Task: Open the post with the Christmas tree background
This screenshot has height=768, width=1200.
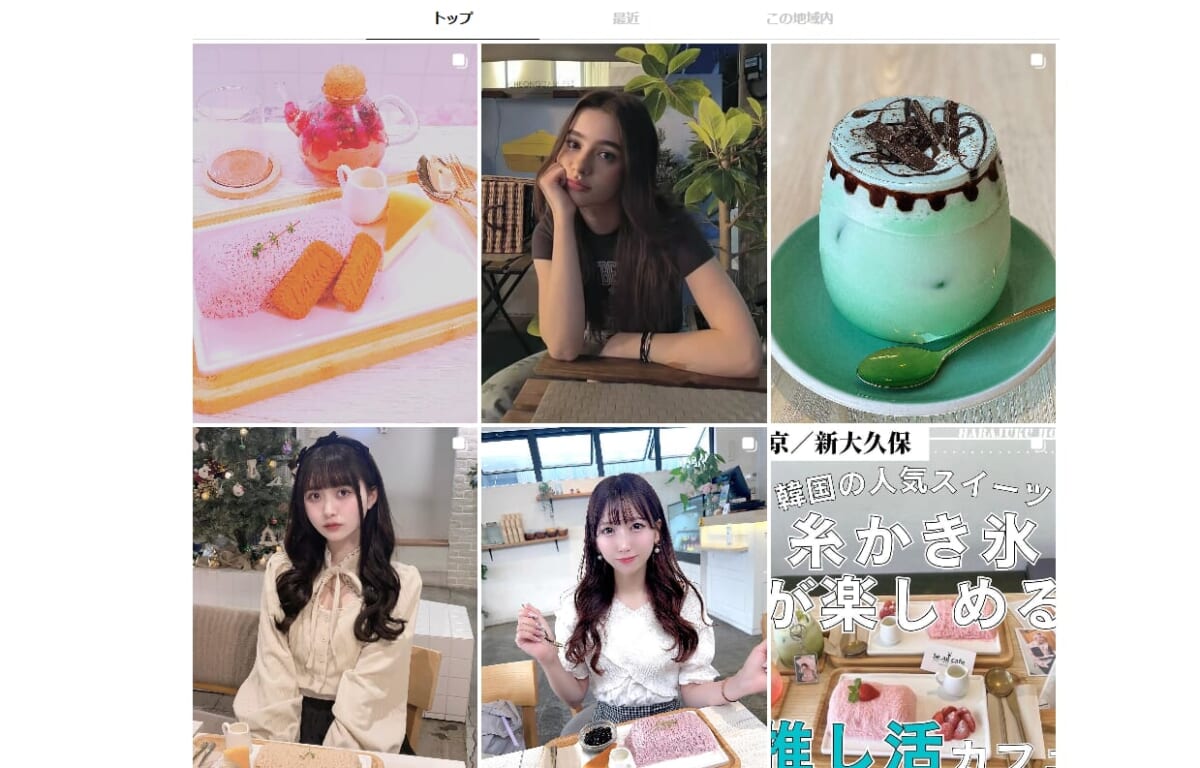Action: pos(335,597)
